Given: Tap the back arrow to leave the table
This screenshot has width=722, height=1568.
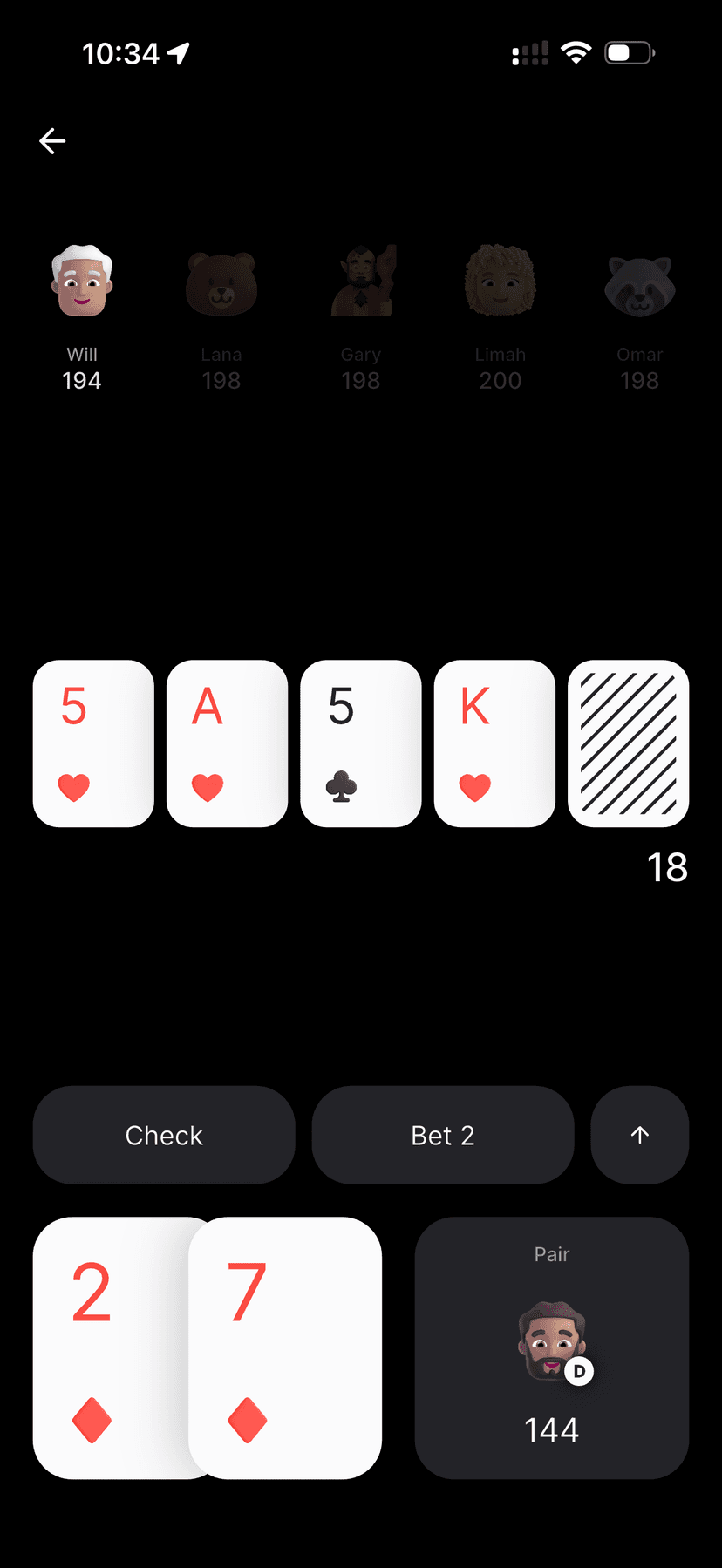Looking at the screenshot, I should coord(52,140).
